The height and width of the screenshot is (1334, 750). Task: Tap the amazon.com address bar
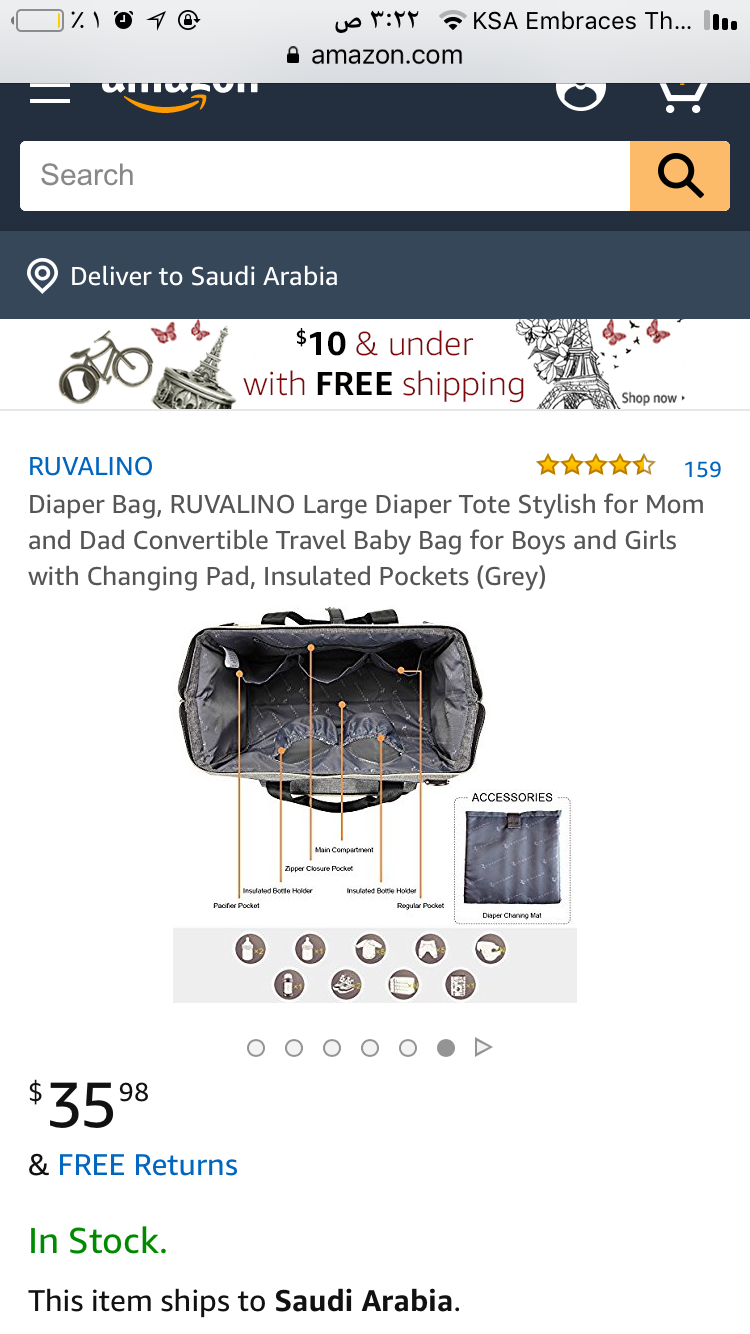pos(375,56)
